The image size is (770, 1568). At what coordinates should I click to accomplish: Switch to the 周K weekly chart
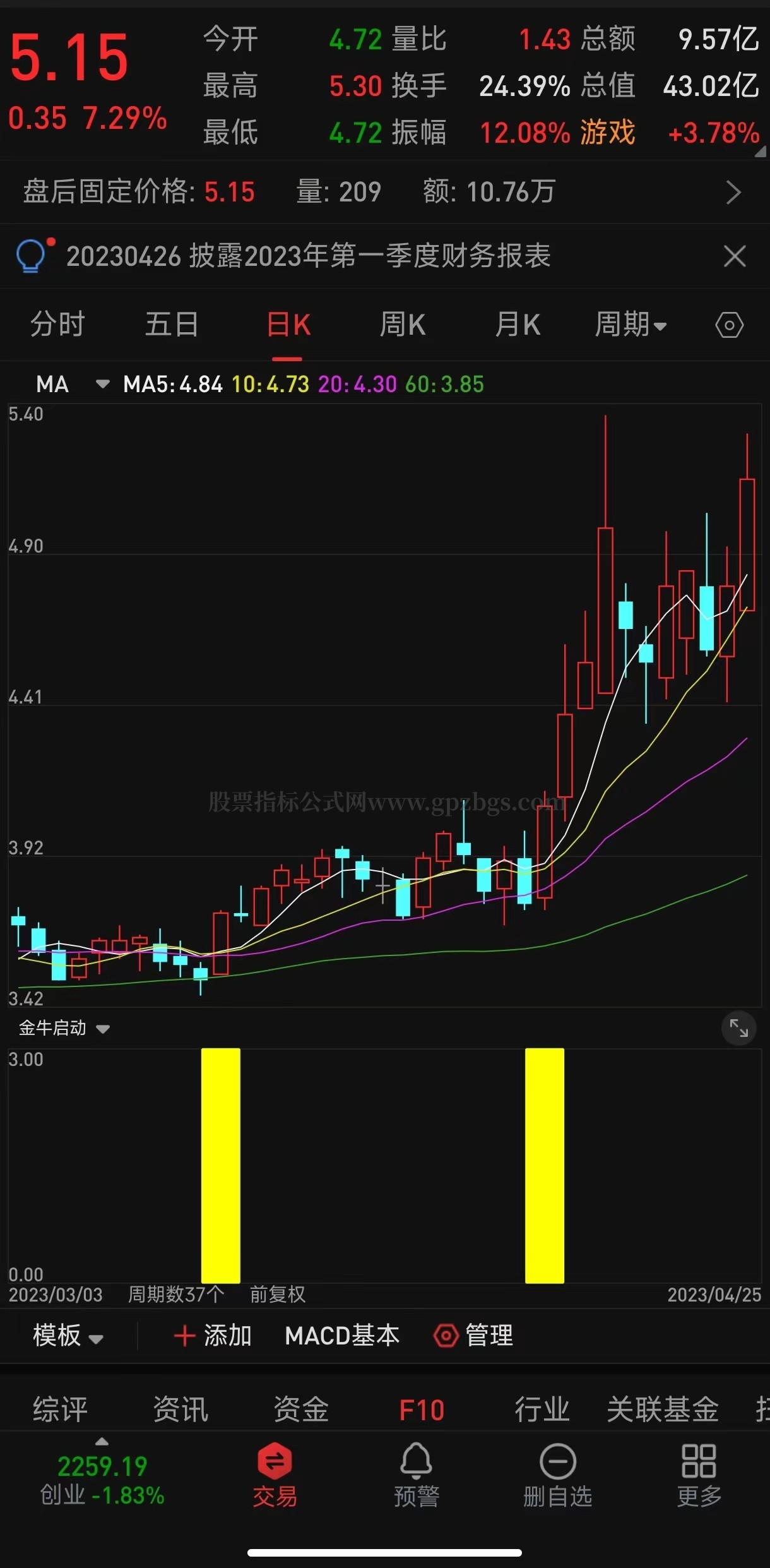[402, 325]
